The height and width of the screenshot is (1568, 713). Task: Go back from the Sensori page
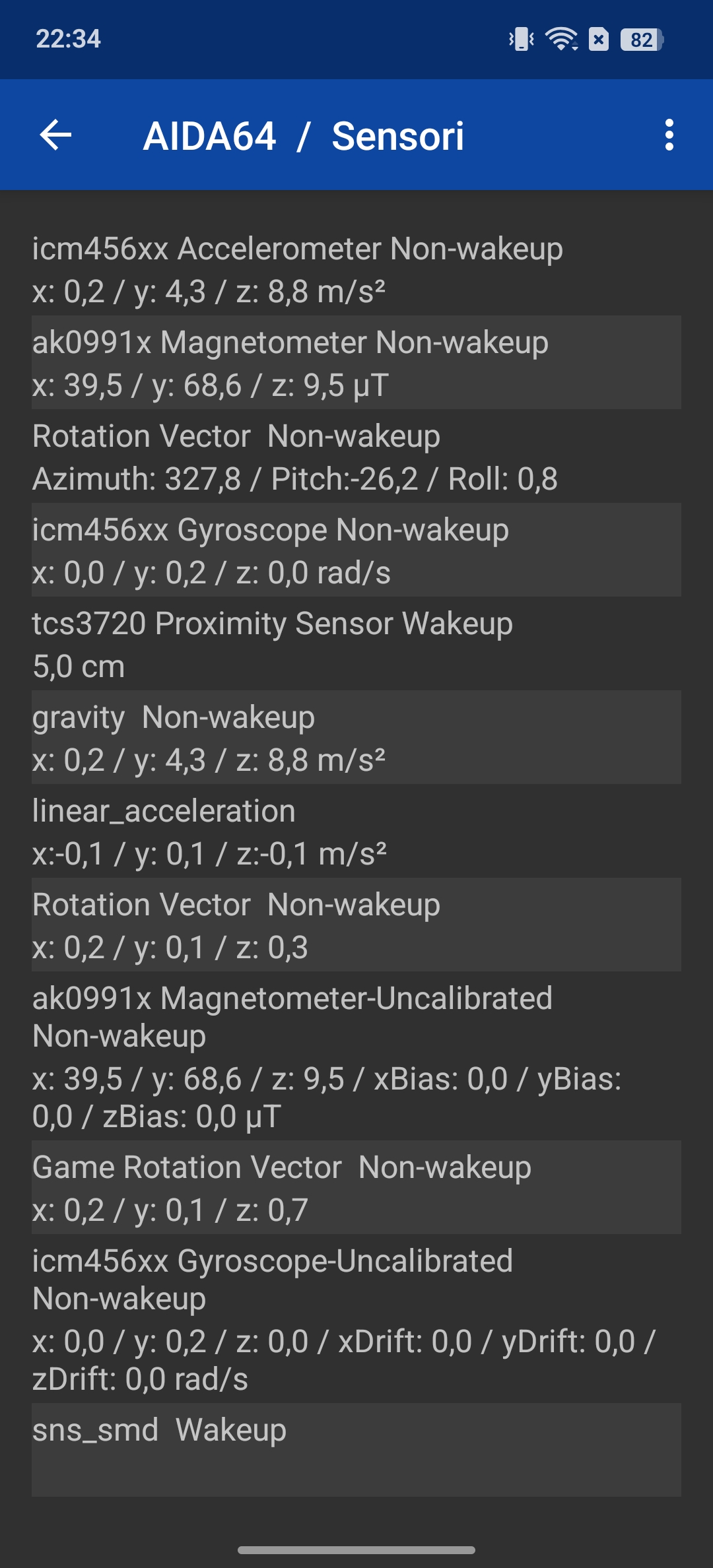point(55,135)
